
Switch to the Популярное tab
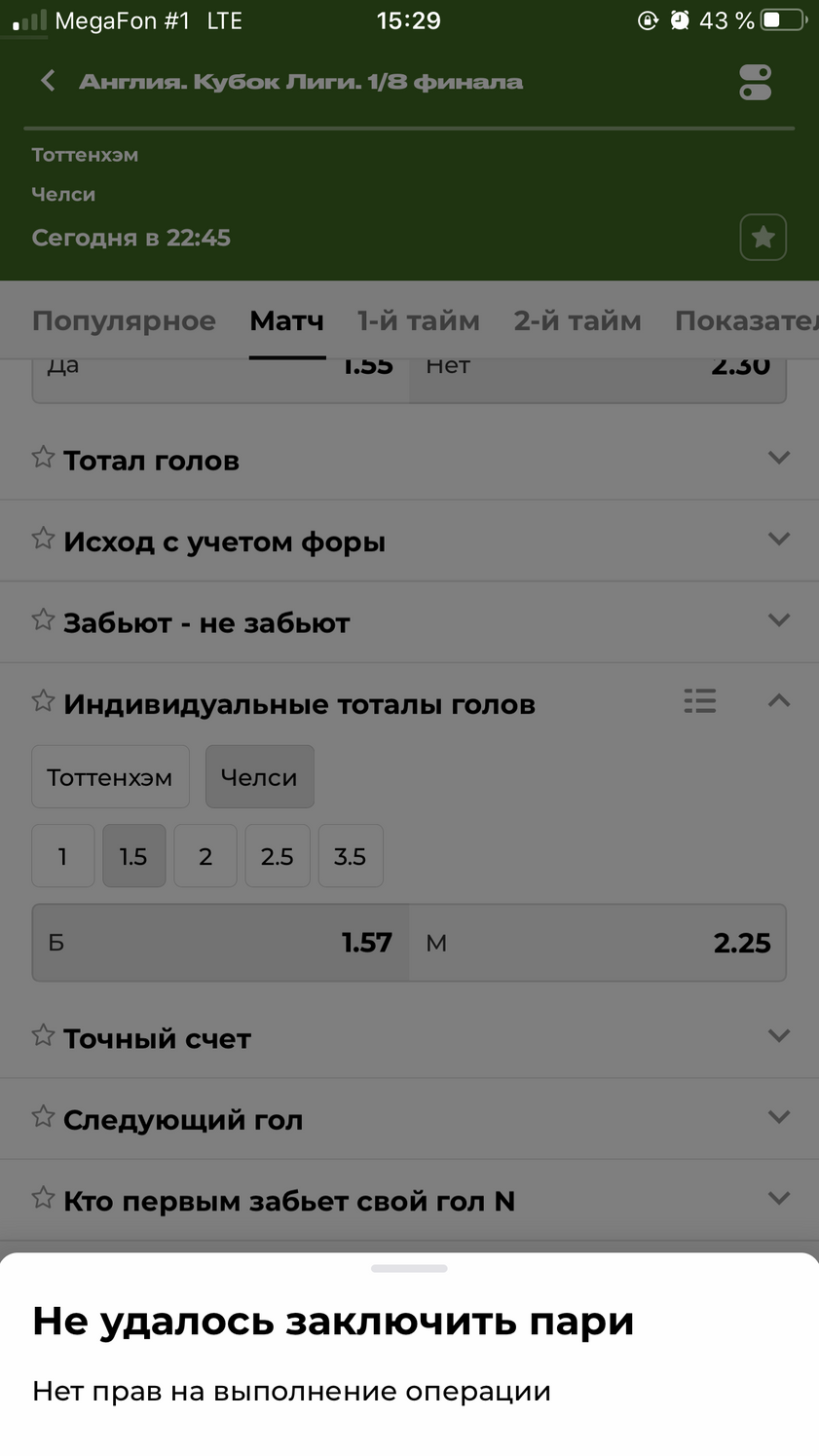point(124,320)
